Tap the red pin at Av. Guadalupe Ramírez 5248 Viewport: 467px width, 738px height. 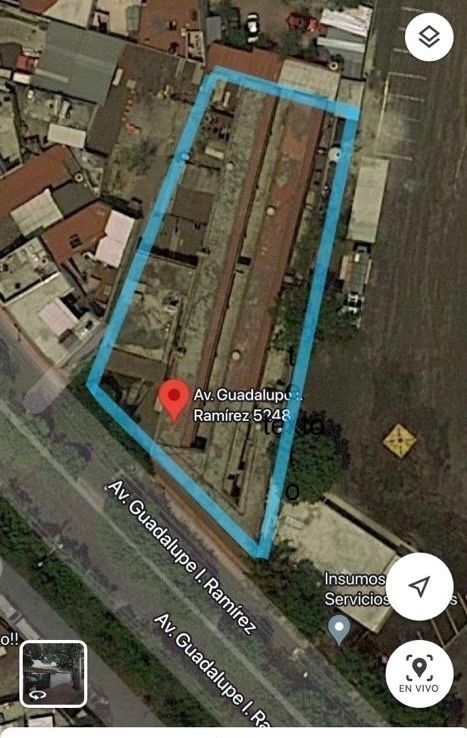(174, 400)
